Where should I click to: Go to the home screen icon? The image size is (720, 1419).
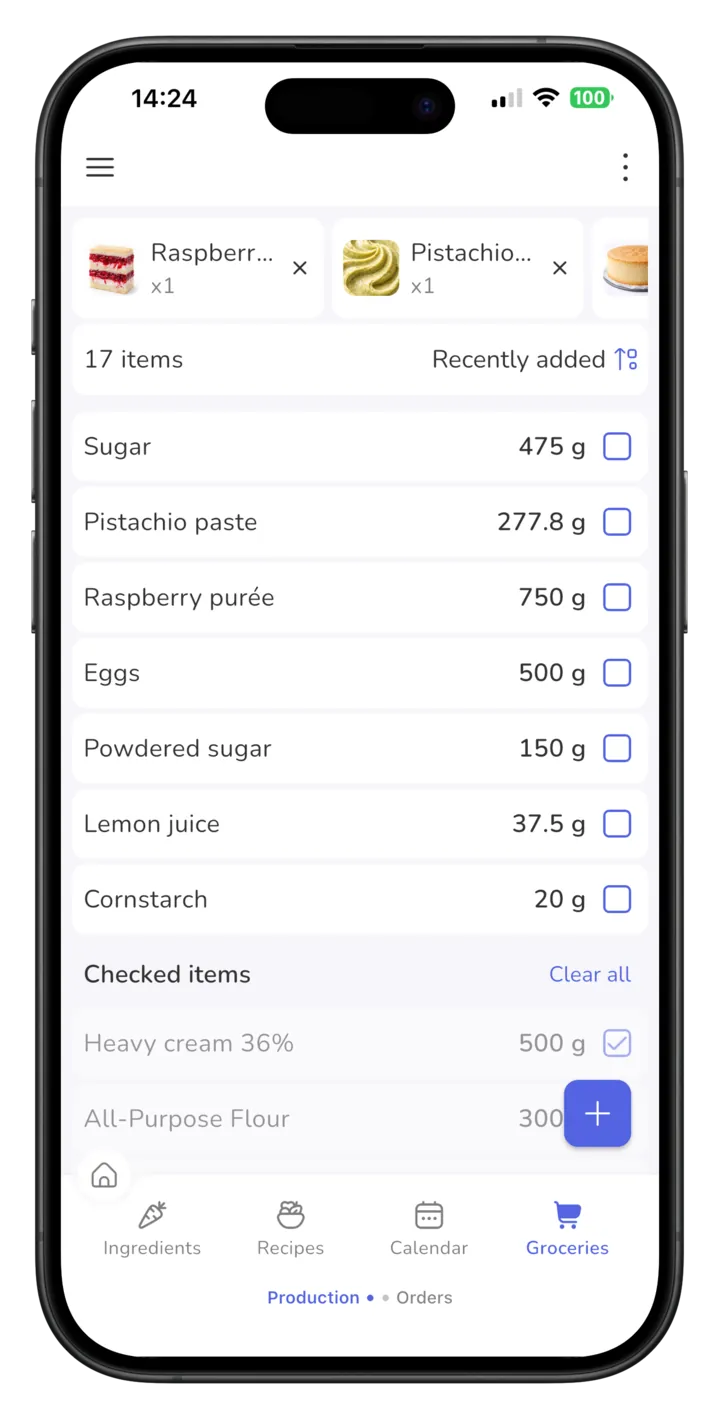(104, 1175)
